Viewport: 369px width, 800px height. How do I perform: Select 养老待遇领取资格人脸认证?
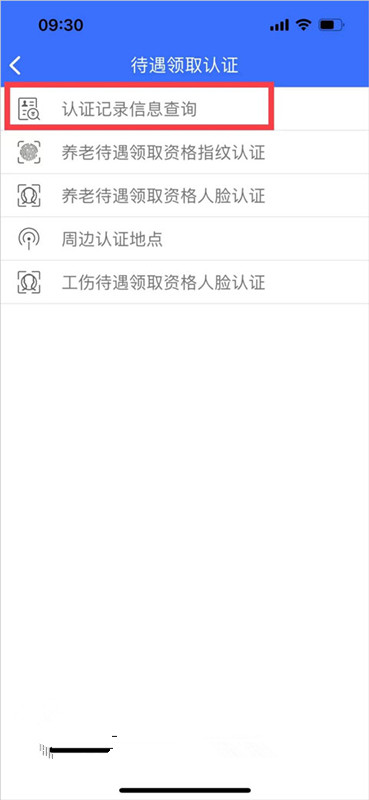[x=184, y=195]
